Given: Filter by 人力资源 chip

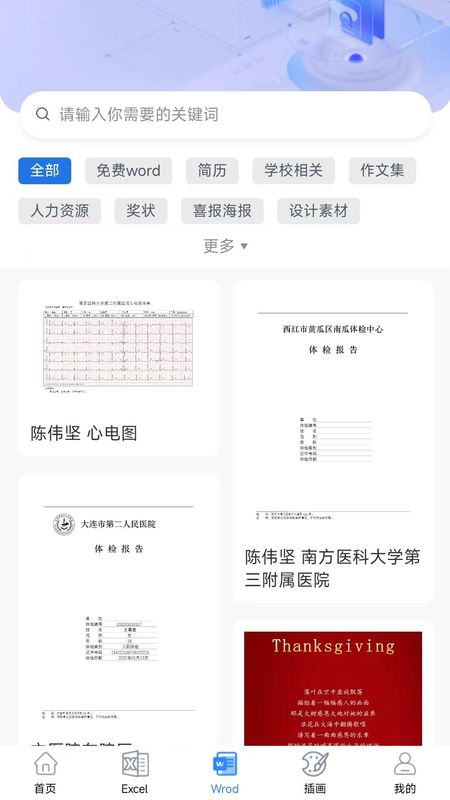Looking at the screenshot, I should tap(60, 211).
